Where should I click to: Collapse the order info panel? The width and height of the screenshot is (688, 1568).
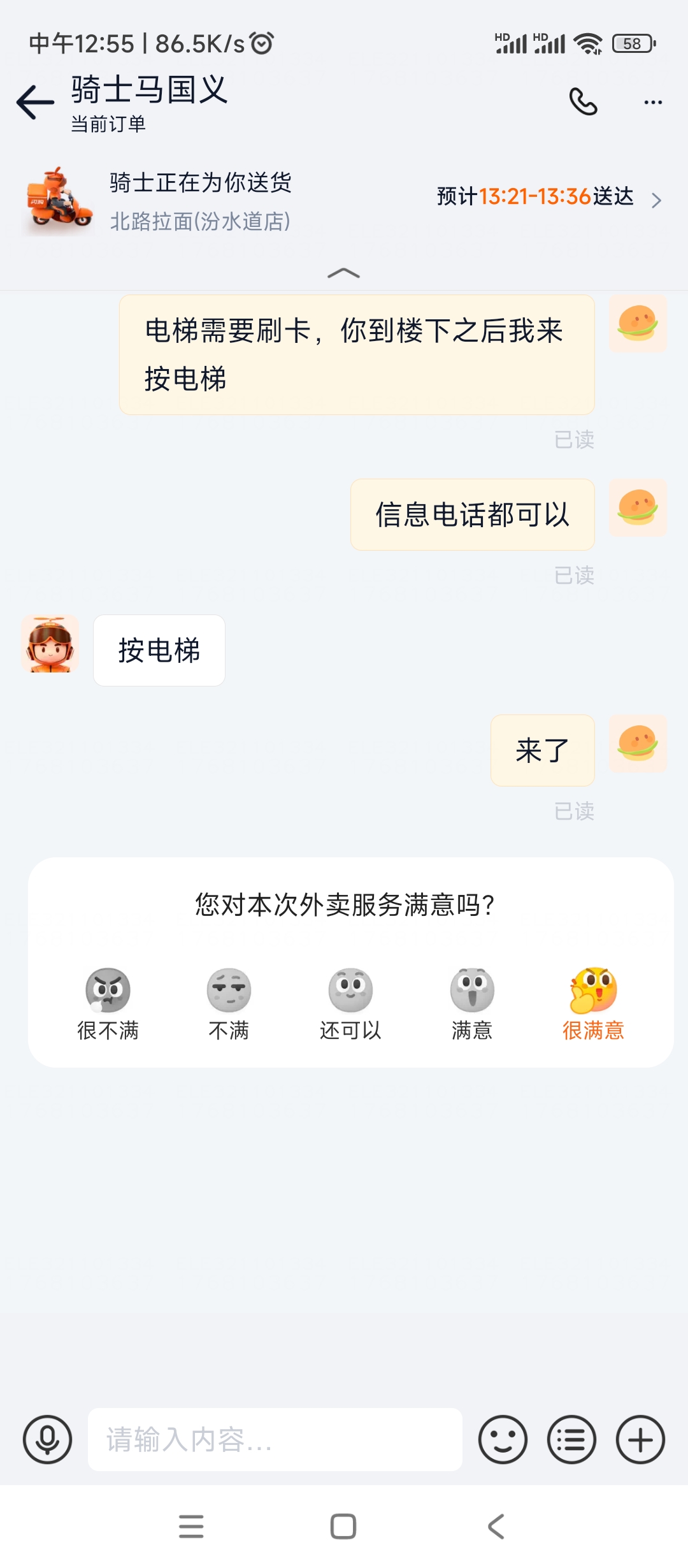(x=343, y=273)
